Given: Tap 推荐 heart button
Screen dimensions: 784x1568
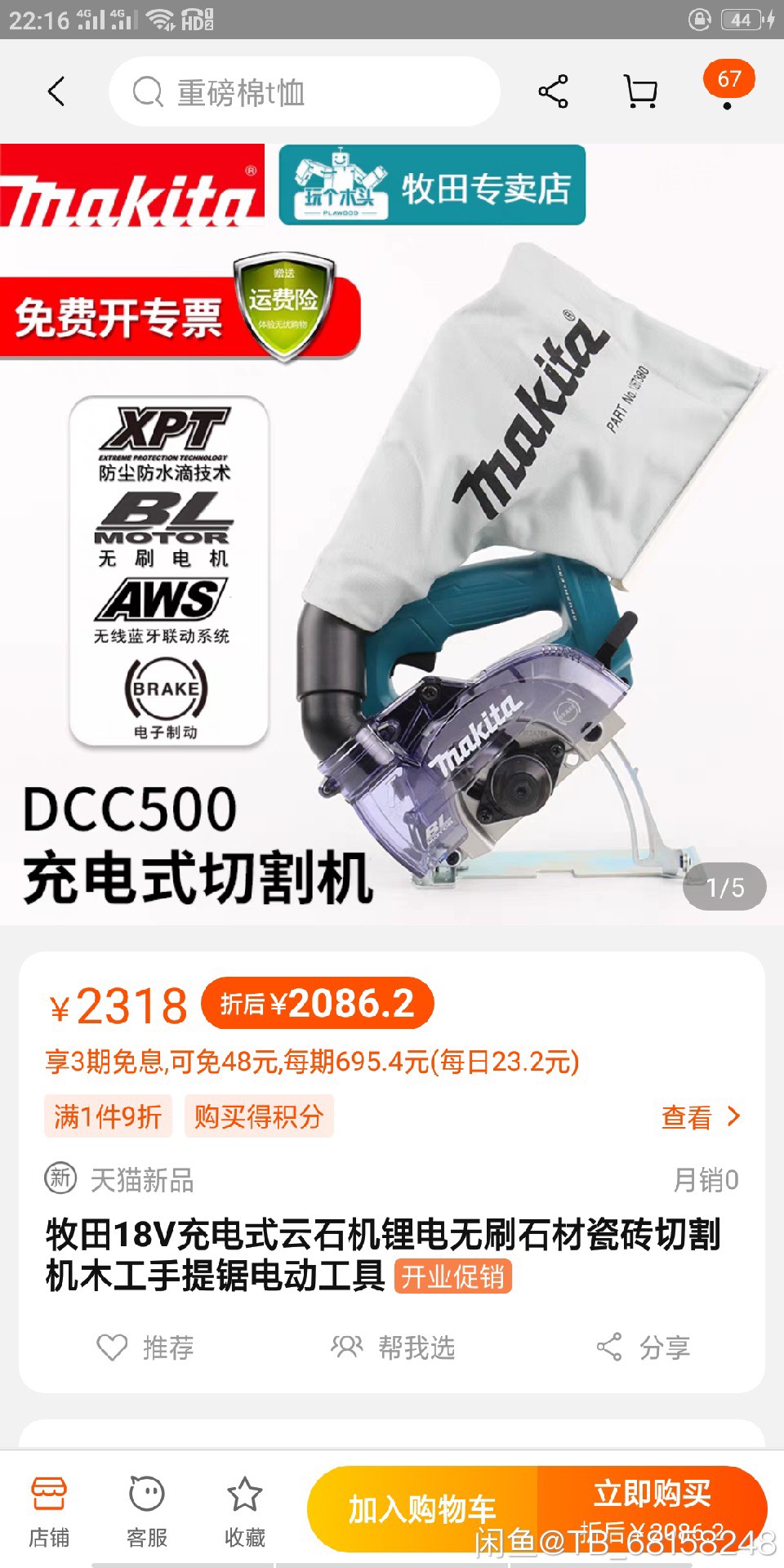Looking at the screenshot, I should [x=145, y=1347].
